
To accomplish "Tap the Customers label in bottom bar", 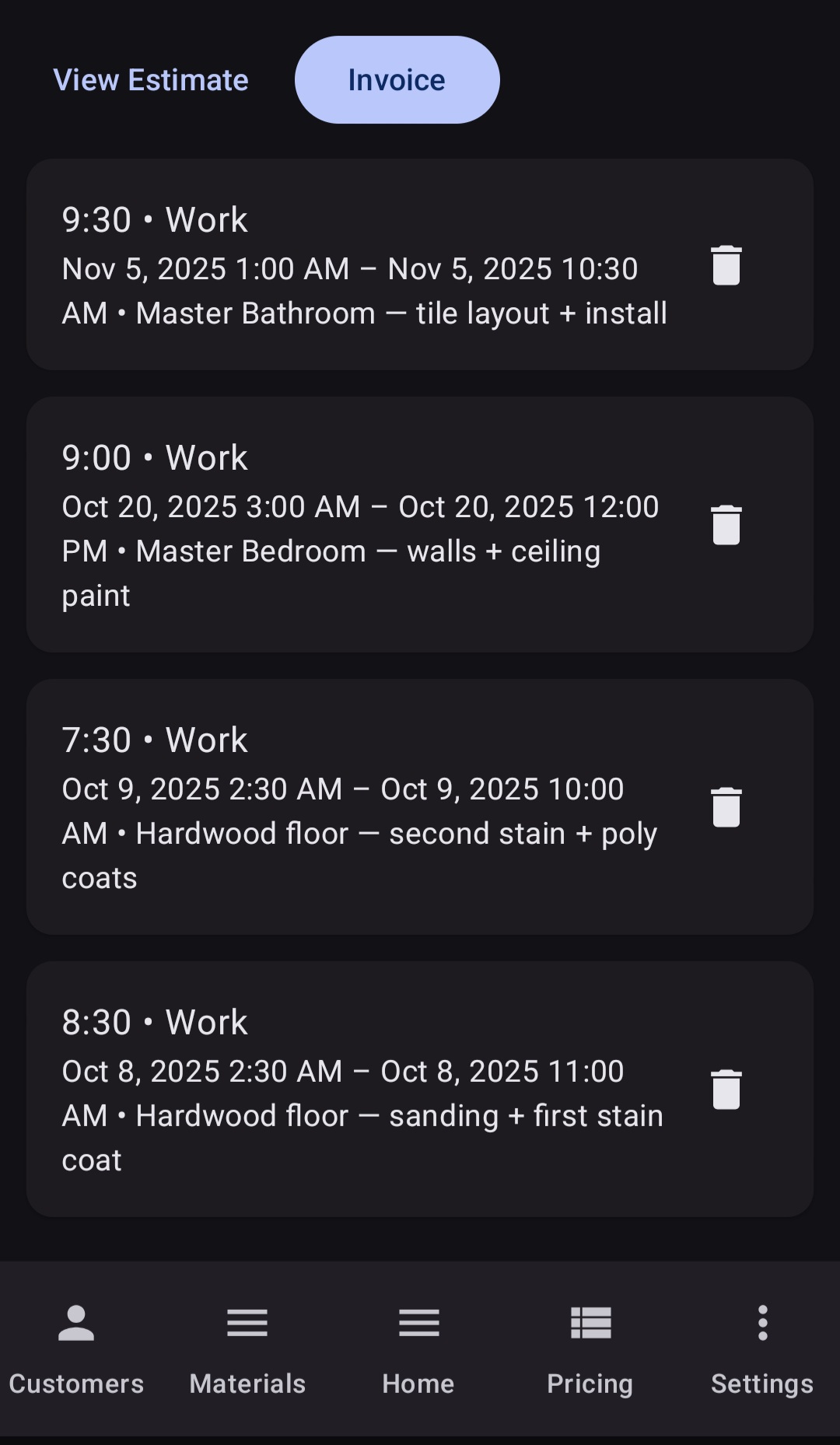I will (x=75, y=1384).
